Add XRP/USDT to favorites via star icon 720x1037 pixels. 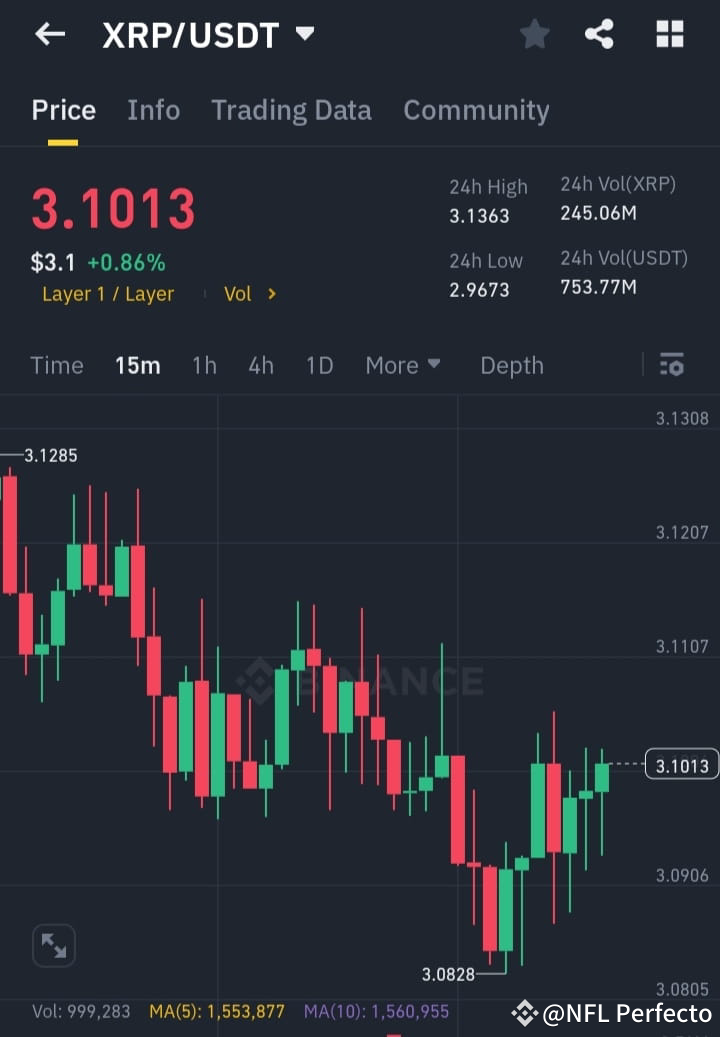coord(534,33)
